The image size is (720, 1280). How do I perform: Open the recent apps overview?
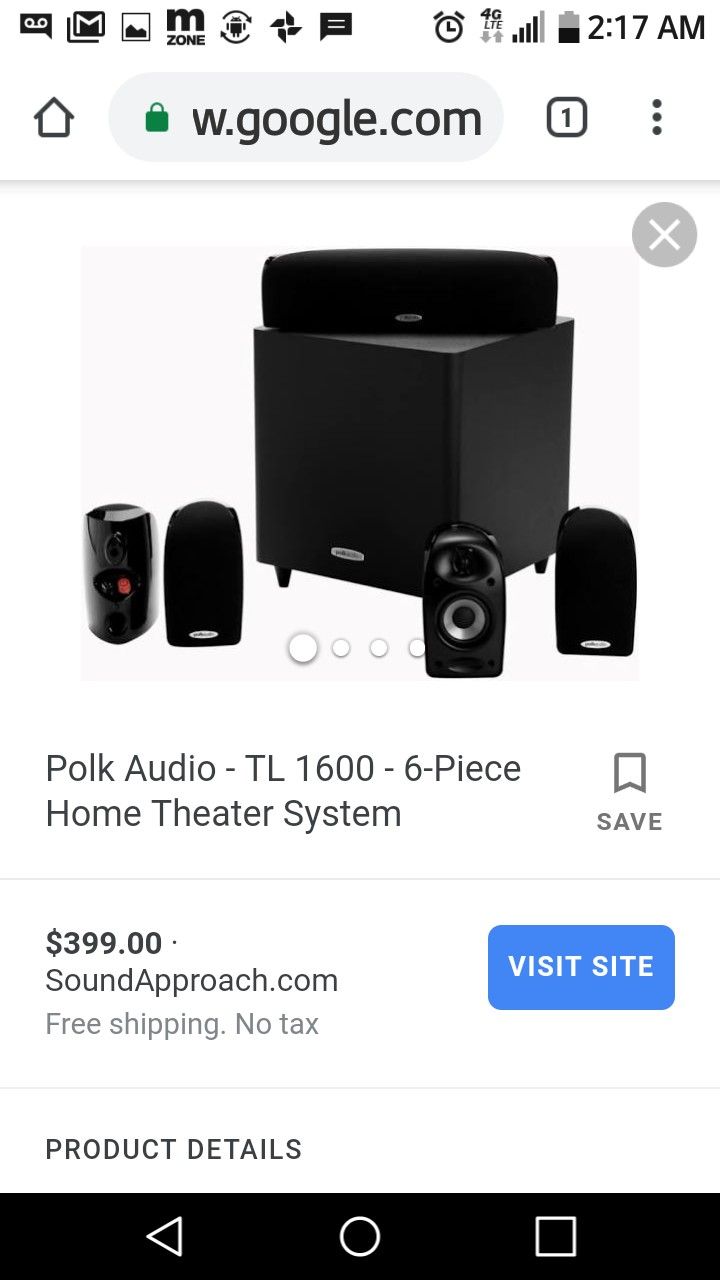click(555, 1237)
